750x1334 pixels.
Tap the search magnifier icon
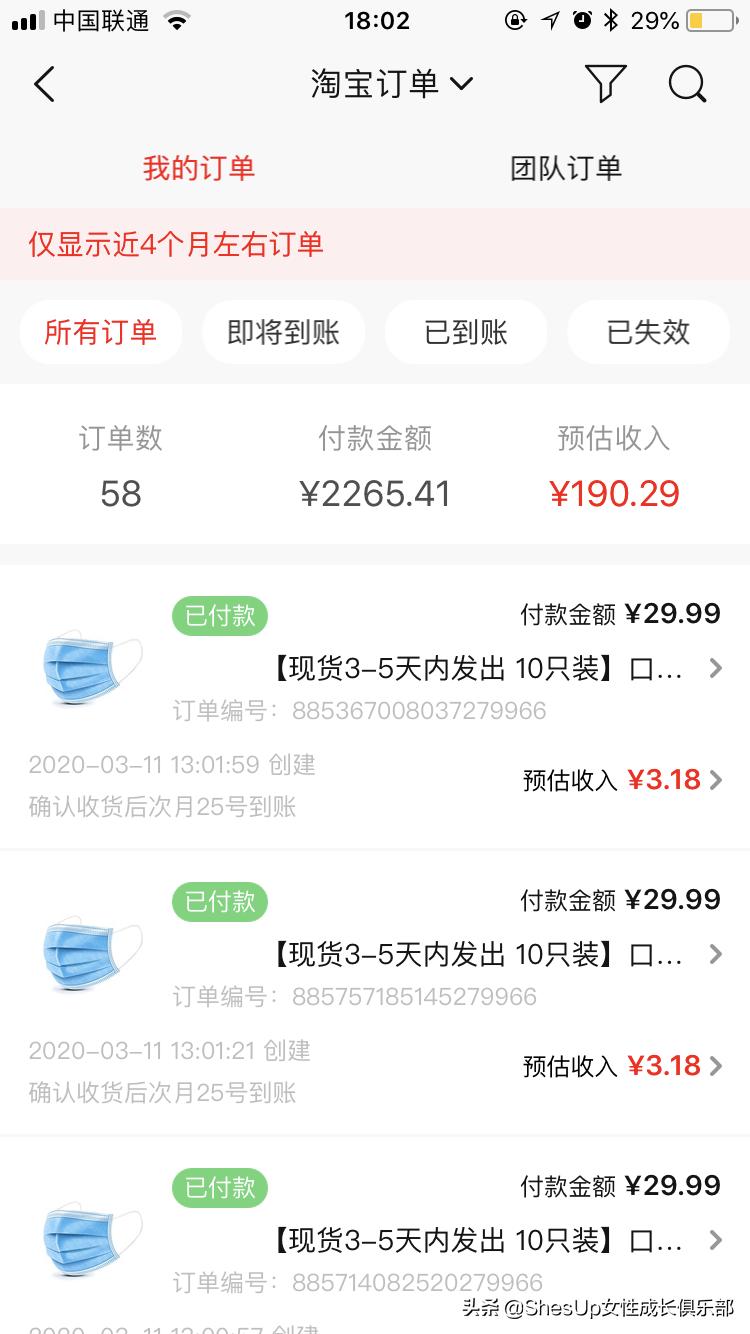(x=687, y=84)
